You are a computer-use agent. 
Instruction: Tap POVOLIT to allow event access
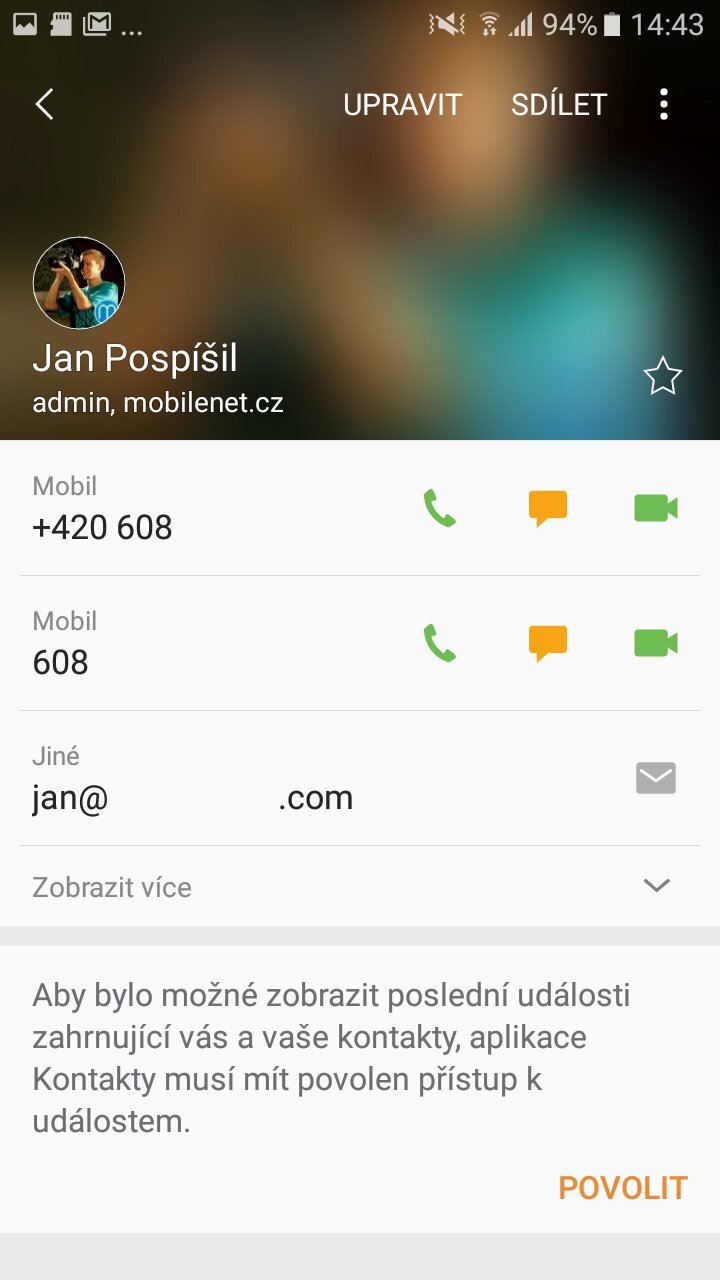click(622, 1188)
